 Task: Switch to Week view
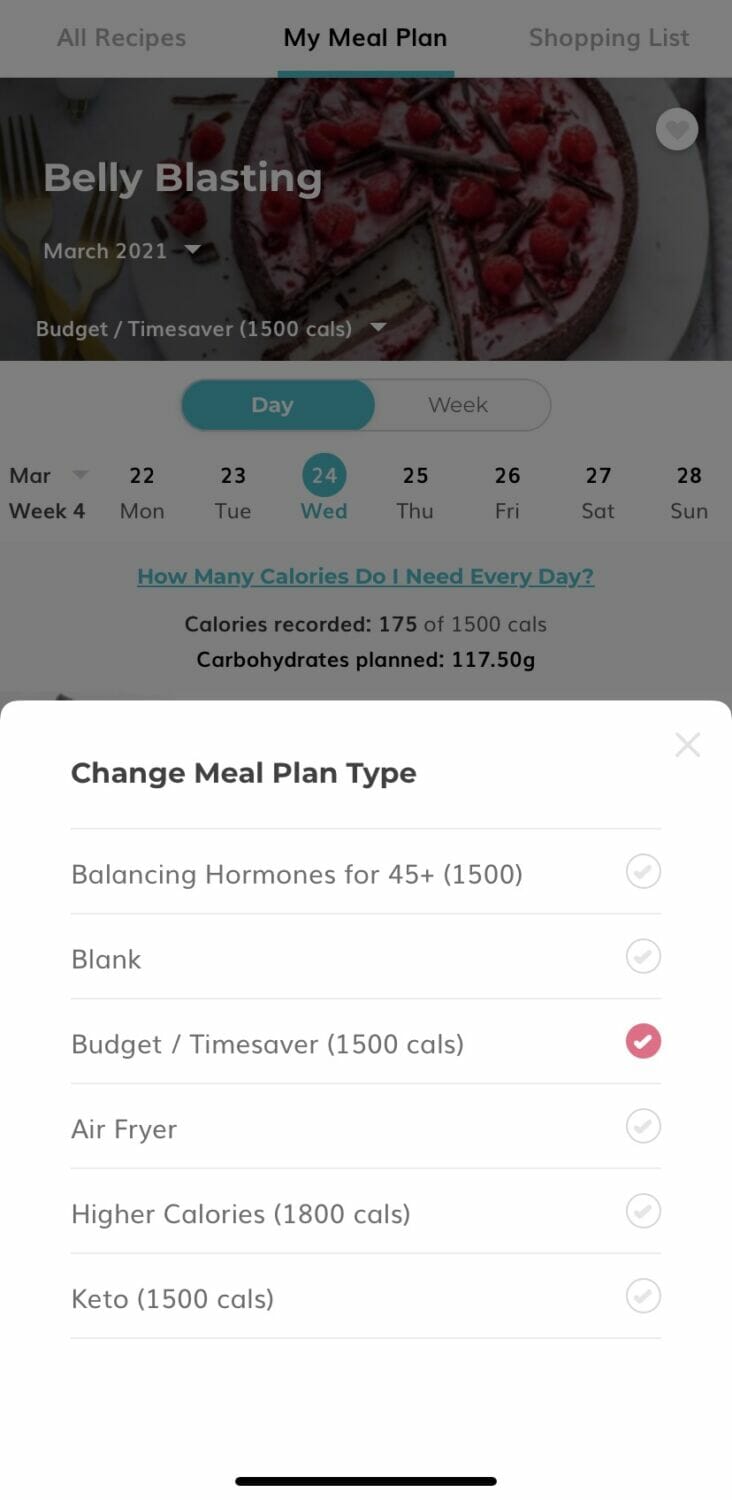[458, 405]
